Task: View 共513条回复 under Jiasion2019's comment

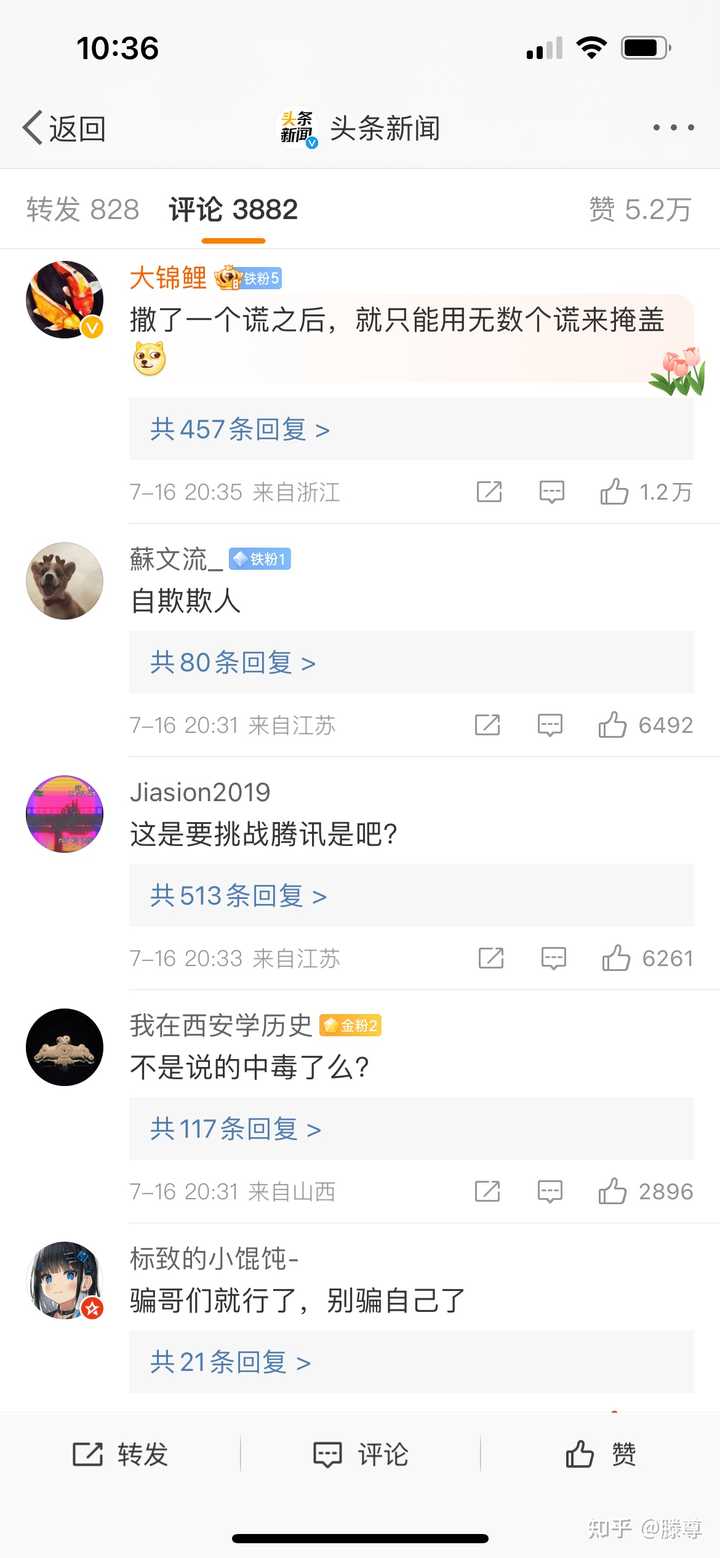Action: [x=239, y=895]
